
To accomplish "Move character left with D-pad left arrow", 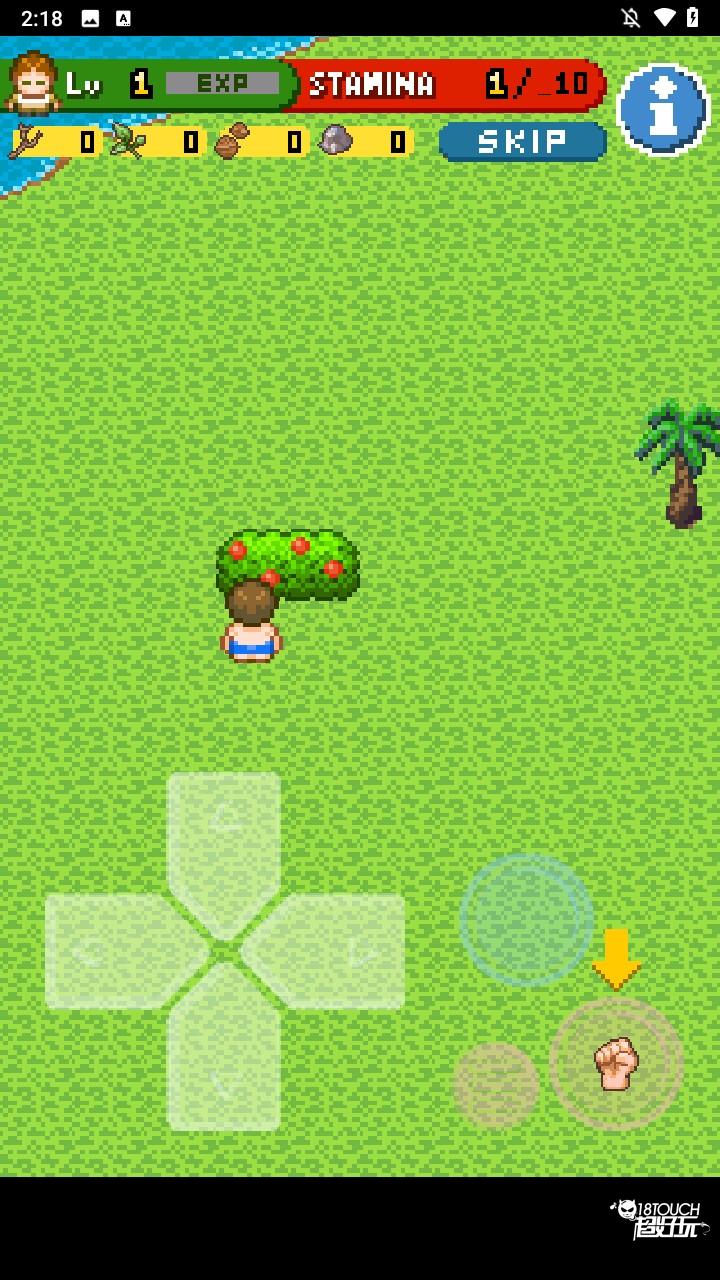I will coord(112,951).
